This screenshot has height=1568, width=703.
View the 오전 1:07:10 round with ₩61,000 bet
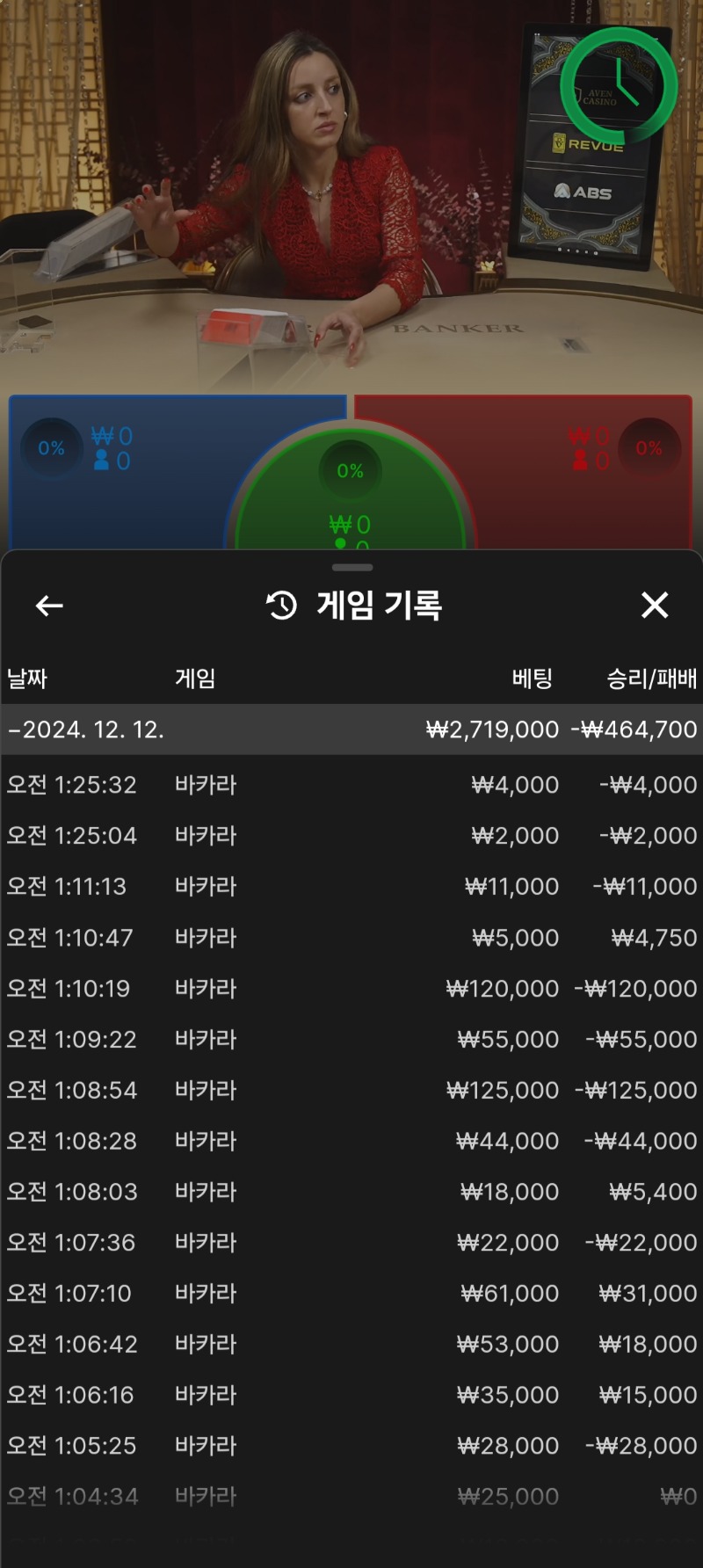[x=351, y=1294]
